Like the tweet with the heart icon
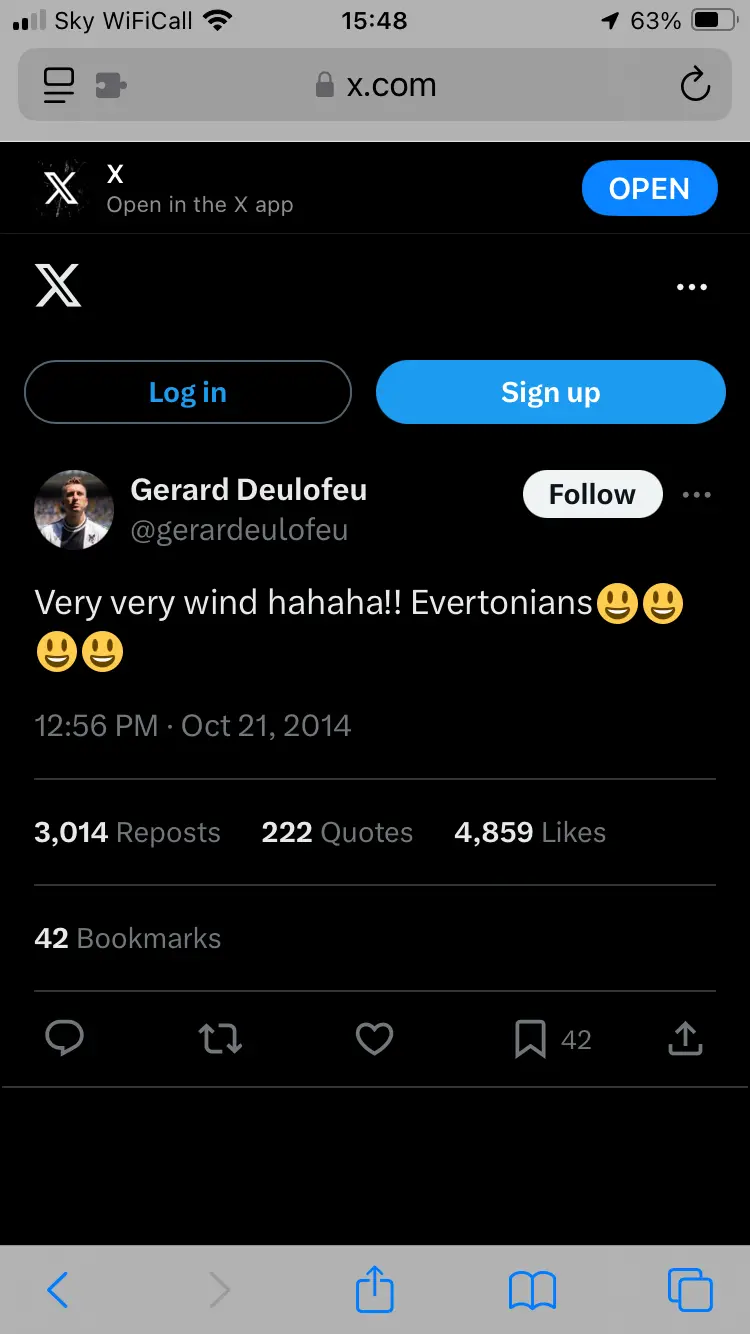The height and width of the screenshot is (1334, 750). (x=374, y=1040)
